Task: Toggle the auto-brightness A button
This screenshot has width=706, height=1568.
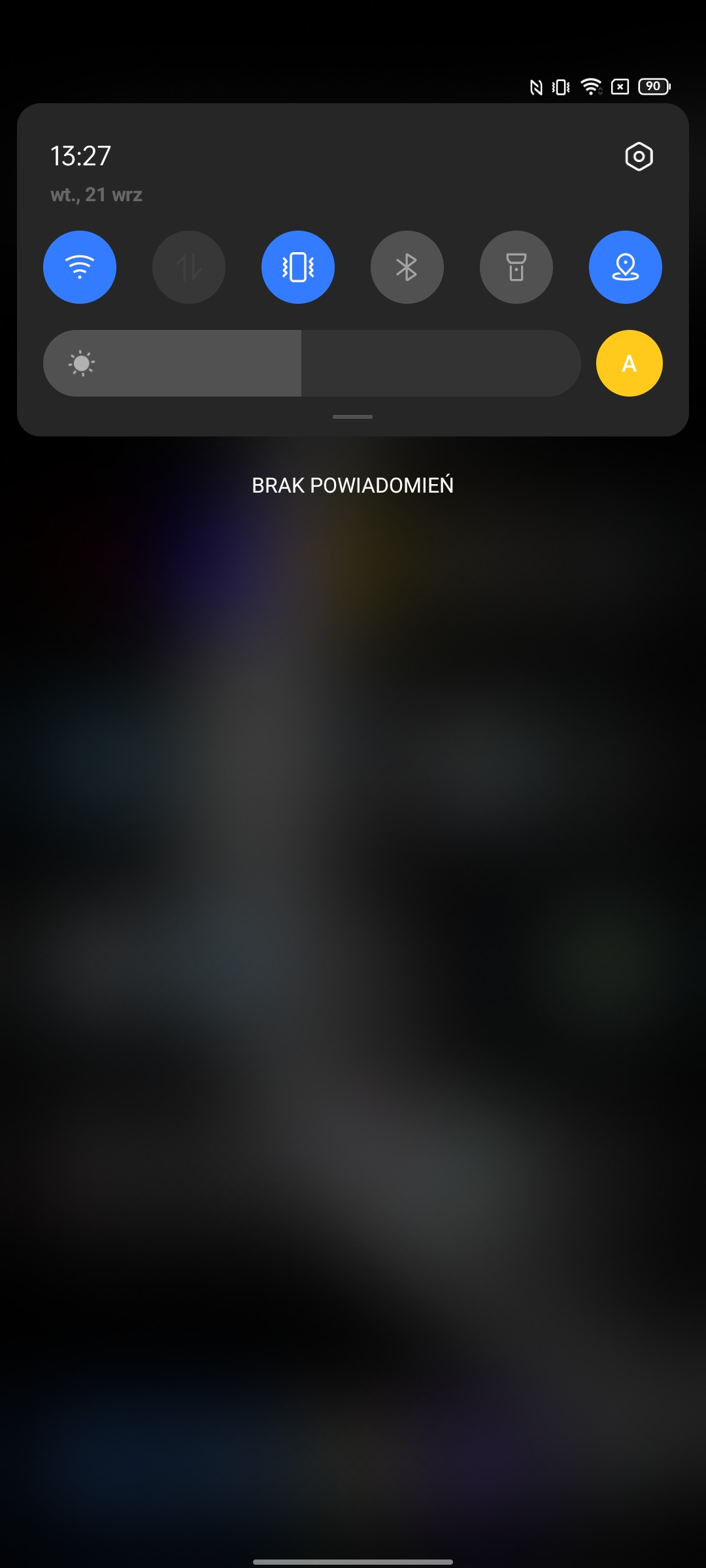Action: pos(629,363)
